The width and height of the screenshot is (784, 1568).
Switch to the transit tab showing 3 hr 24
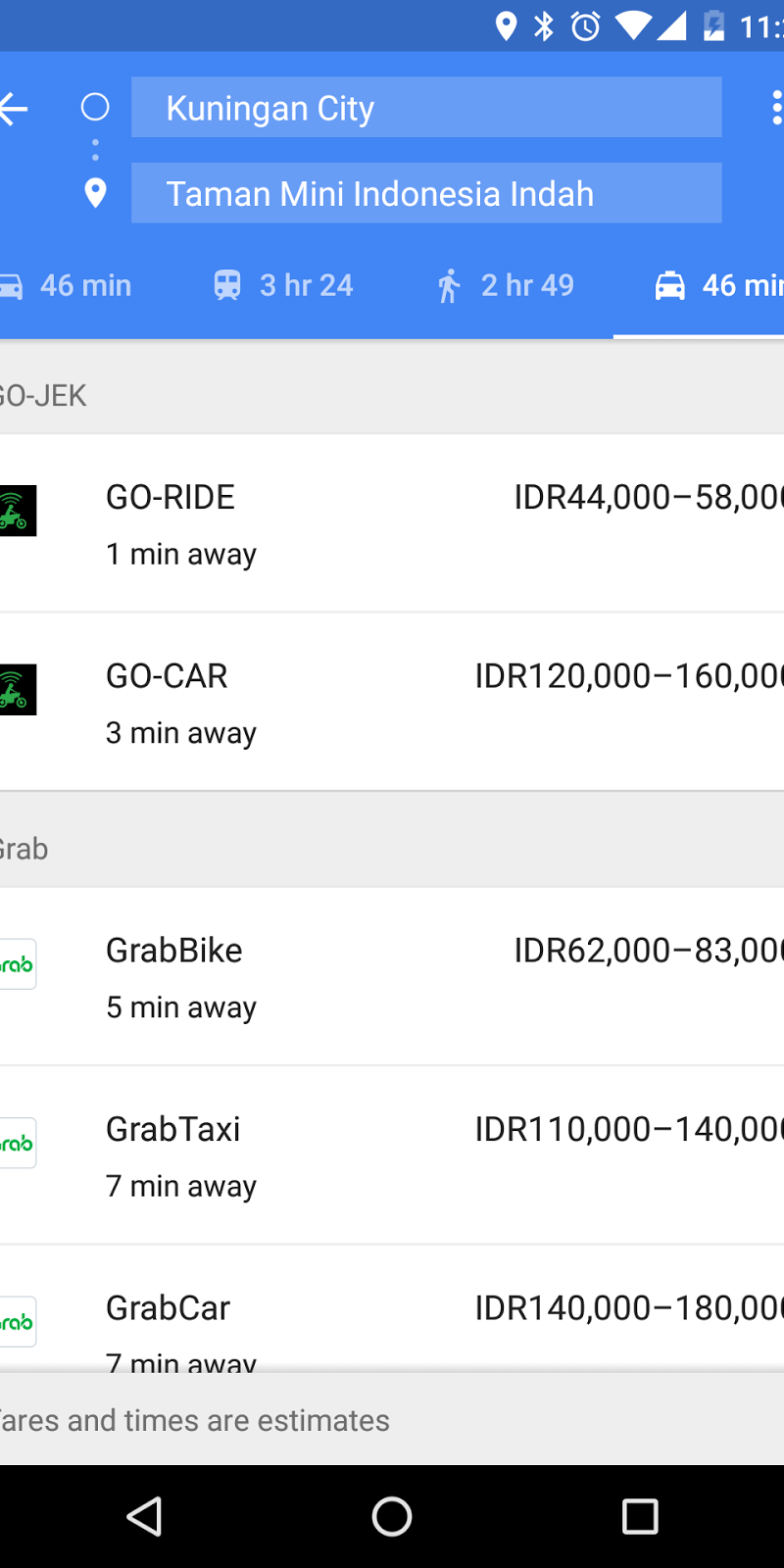(x=283, y=286)
